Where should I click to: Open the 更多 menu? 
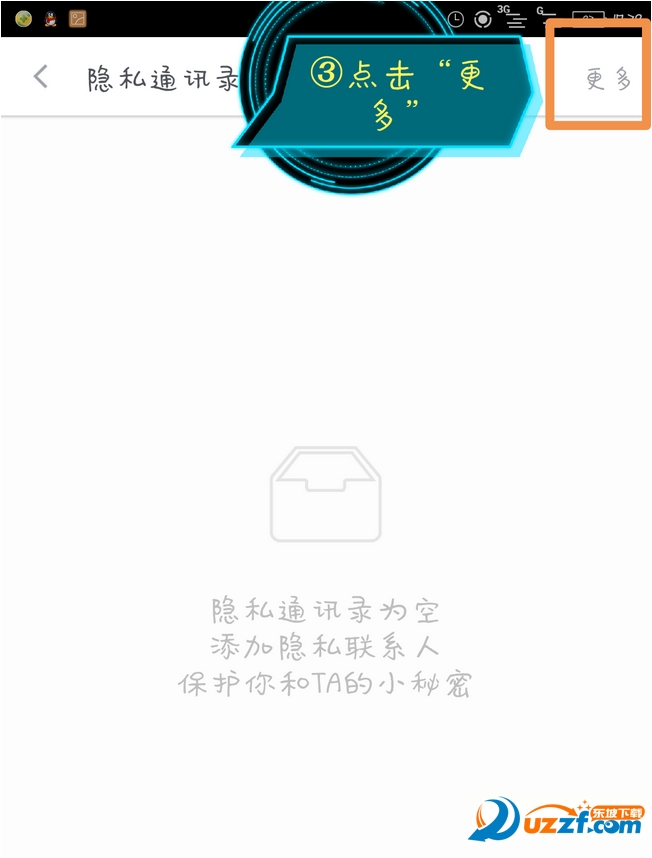tap(608, 79)
